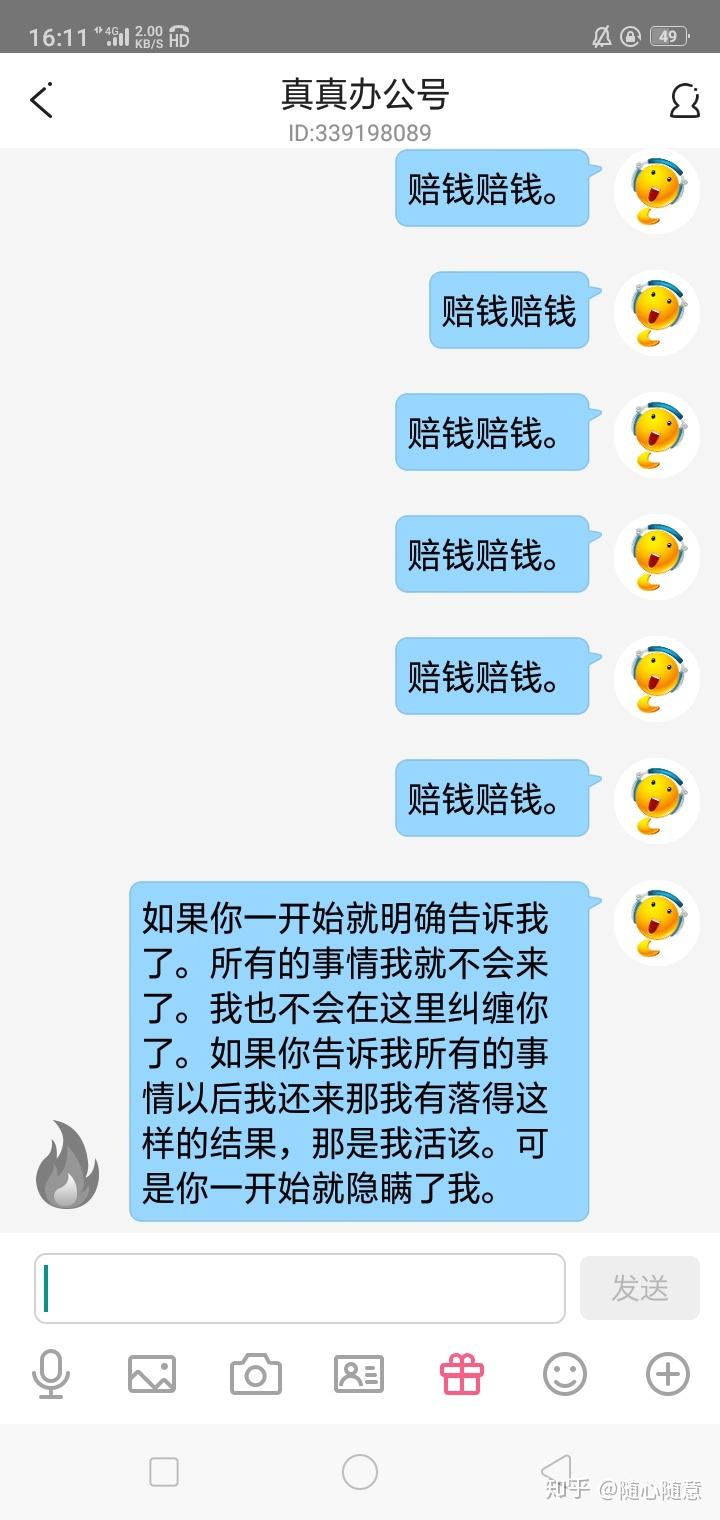Open the picture gallery picker
The width and height of the screenshot is (720, 1520).
(x=152, y=1374)
